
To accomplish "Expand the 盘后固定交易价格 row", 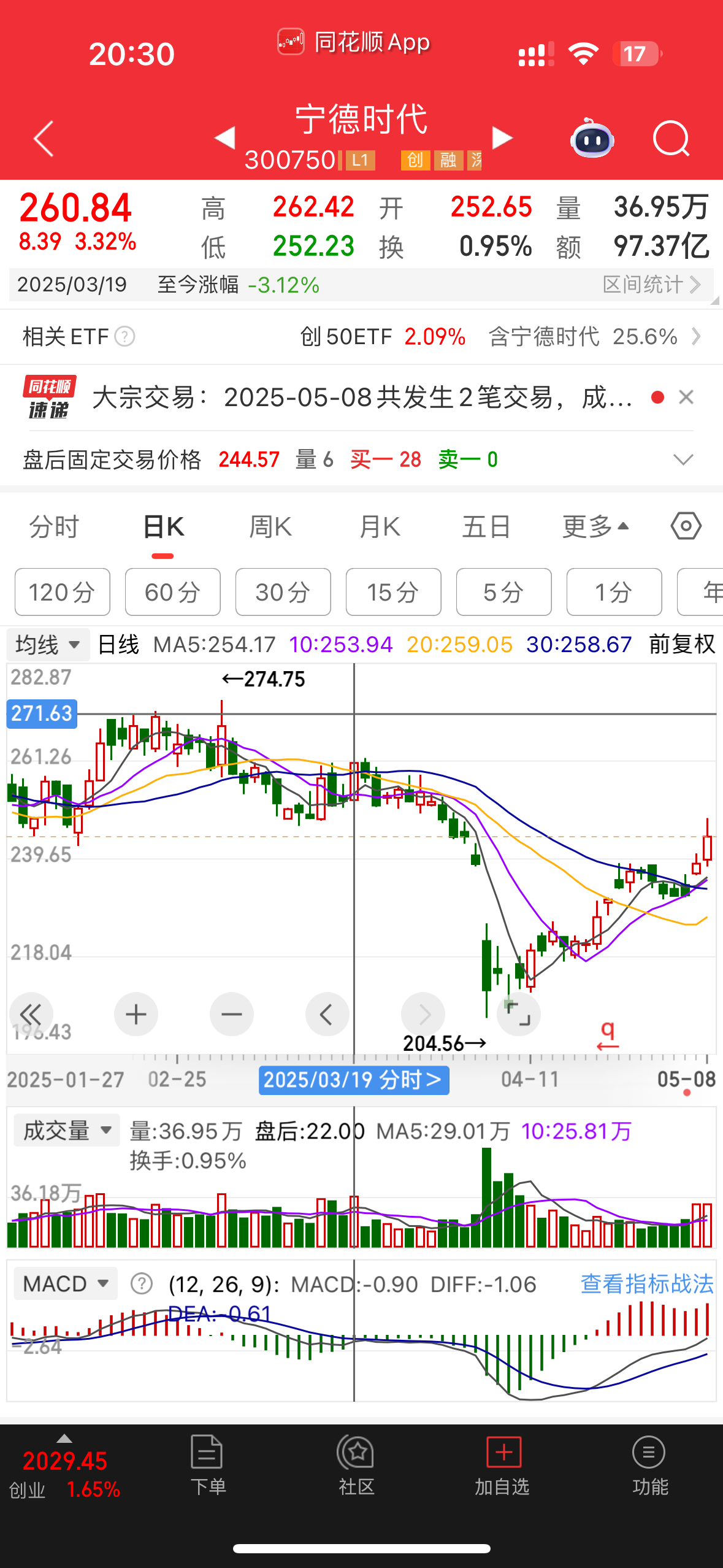I will tap(683, 459).
